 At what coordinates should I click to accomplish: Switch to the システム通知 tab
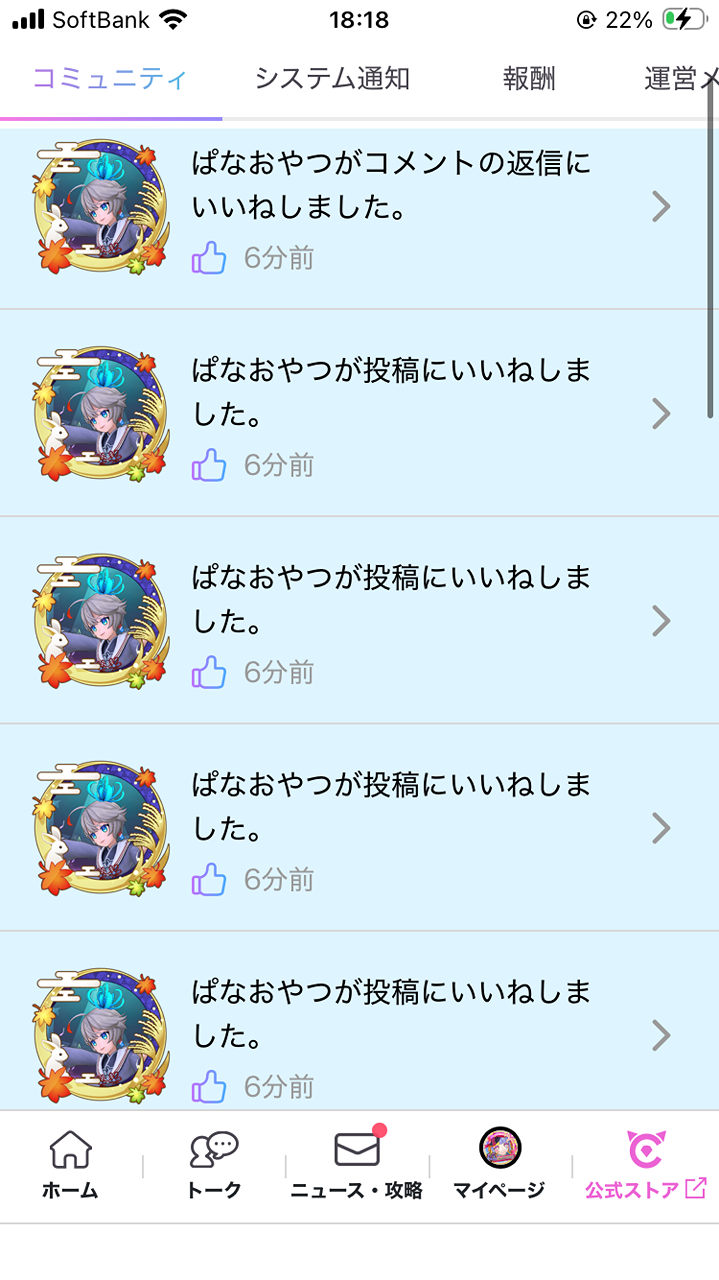pos(332,78)
